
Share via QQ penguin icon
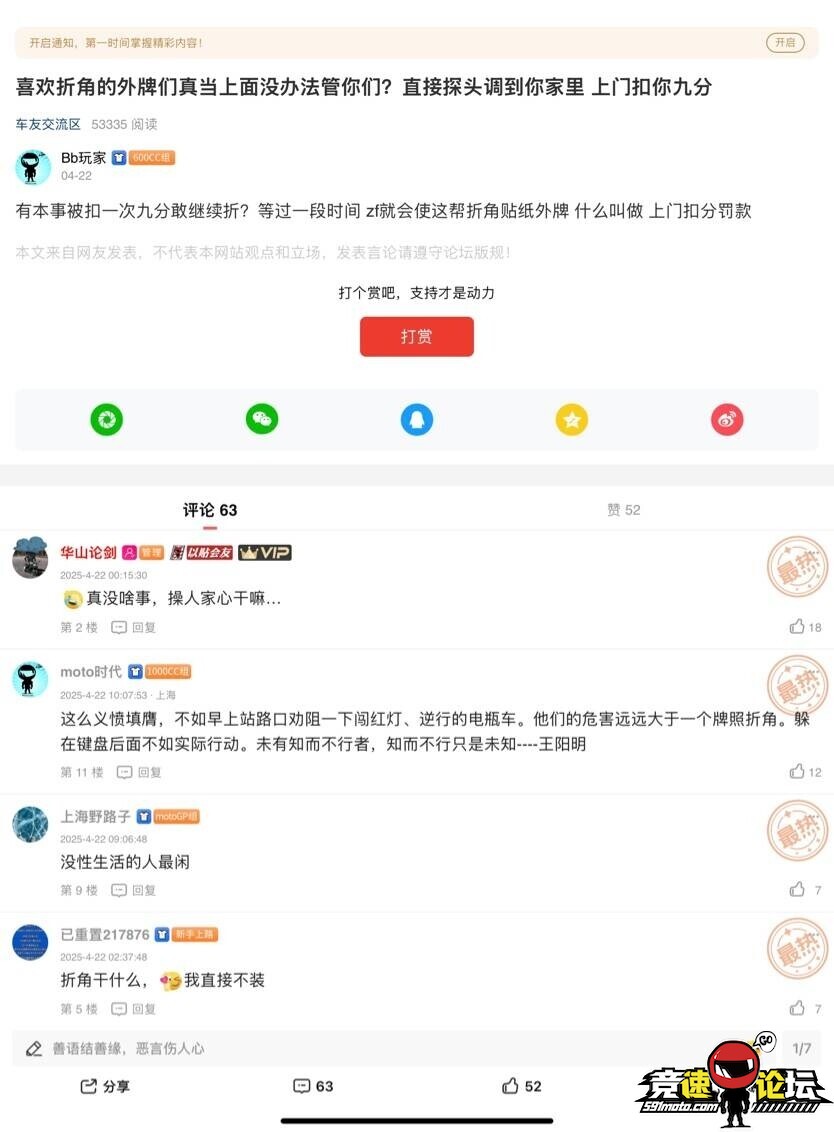[x=417, y=420]
